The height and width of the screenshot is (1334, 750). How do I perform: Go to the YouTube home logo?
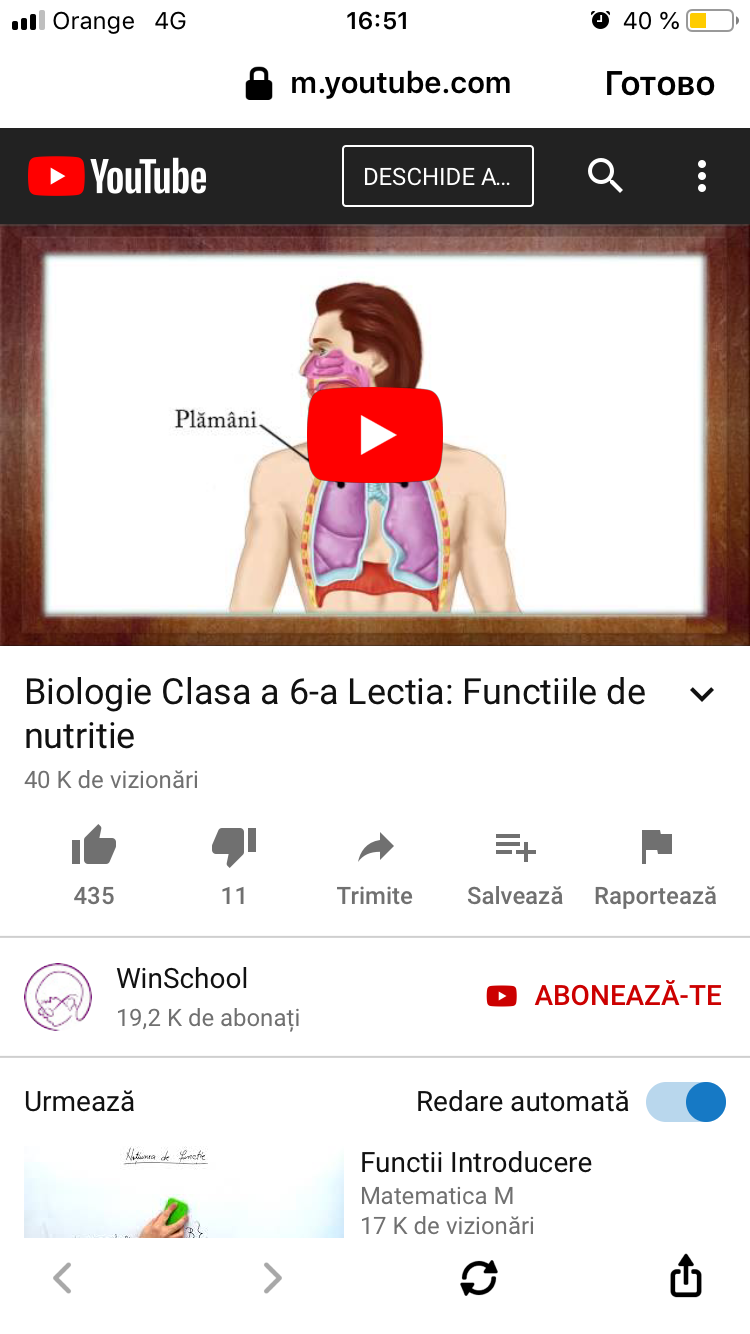coord(117,177)
